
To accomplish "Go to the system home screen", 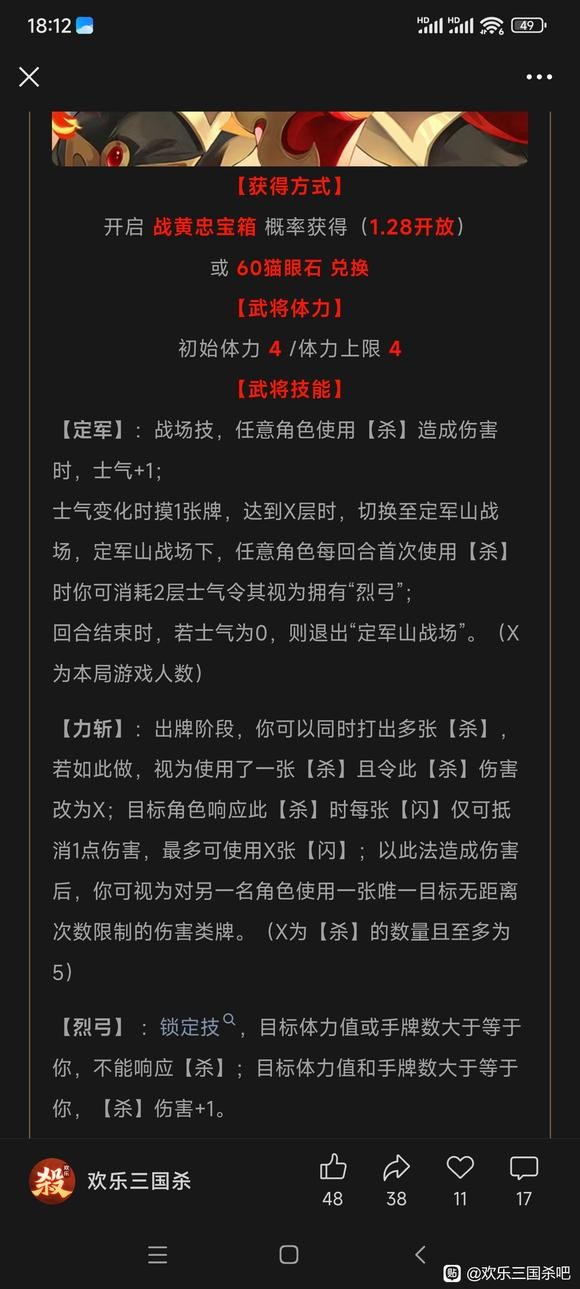I will pyautogui.click(x=289, y=1254).
